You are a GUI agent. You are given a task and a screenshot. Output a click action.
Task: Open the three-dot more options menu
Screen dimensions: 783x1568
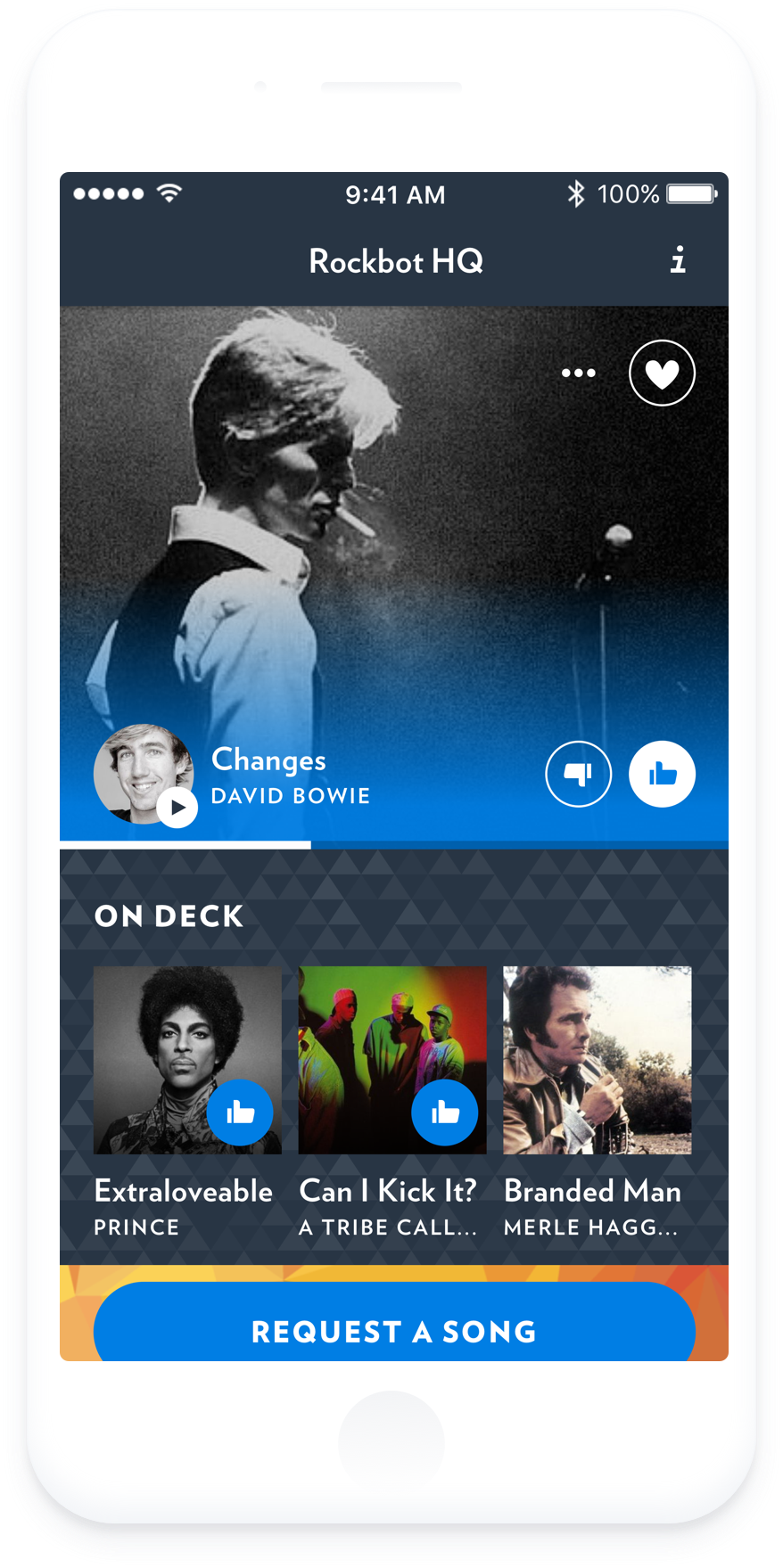[578, 373]
